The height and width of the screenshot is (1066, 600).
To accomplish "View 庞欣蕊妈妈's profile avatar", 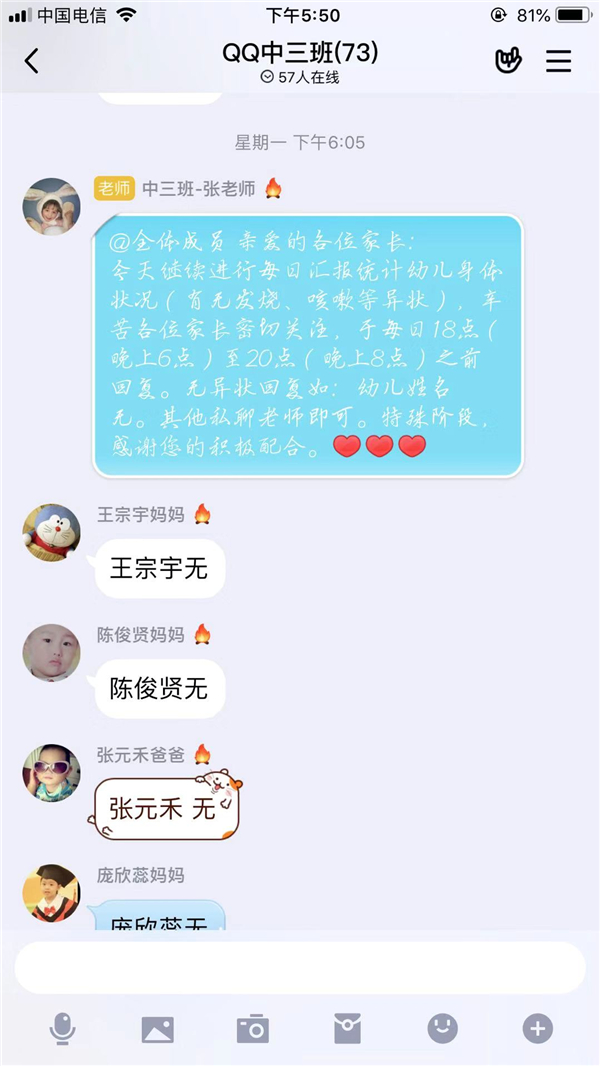I will (51, 893).
